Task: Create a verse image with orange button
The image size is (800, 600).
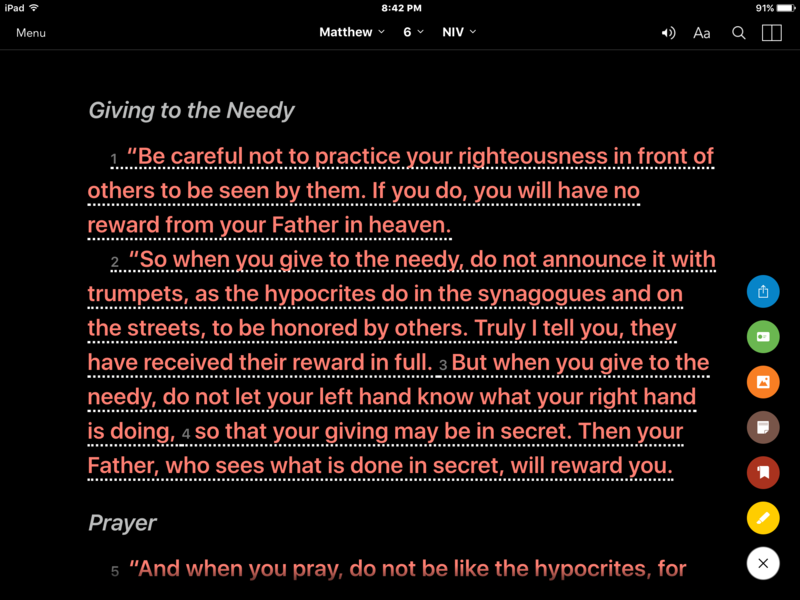Action: (763, 382)
